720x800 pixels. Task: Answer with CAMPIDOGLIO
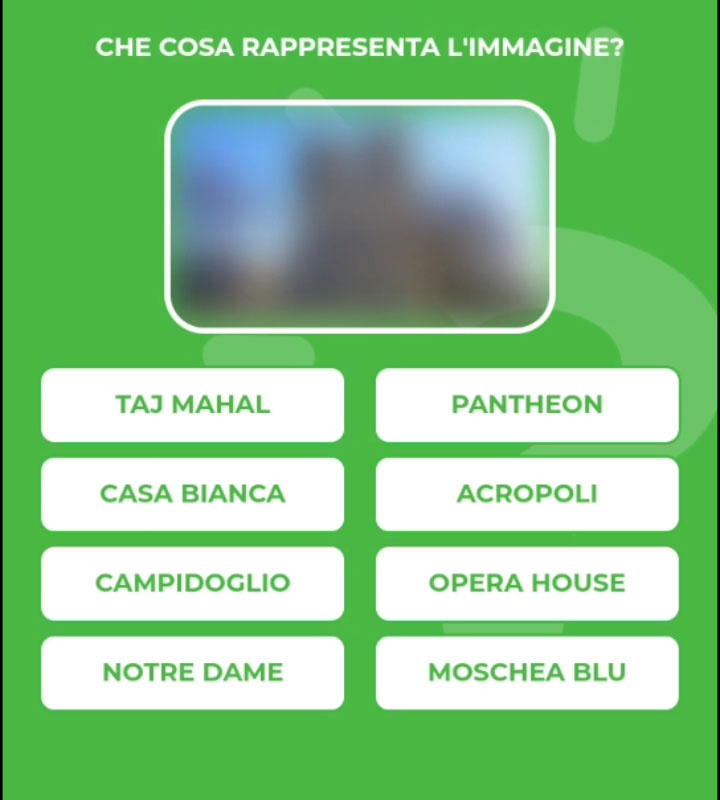(192, 583)
